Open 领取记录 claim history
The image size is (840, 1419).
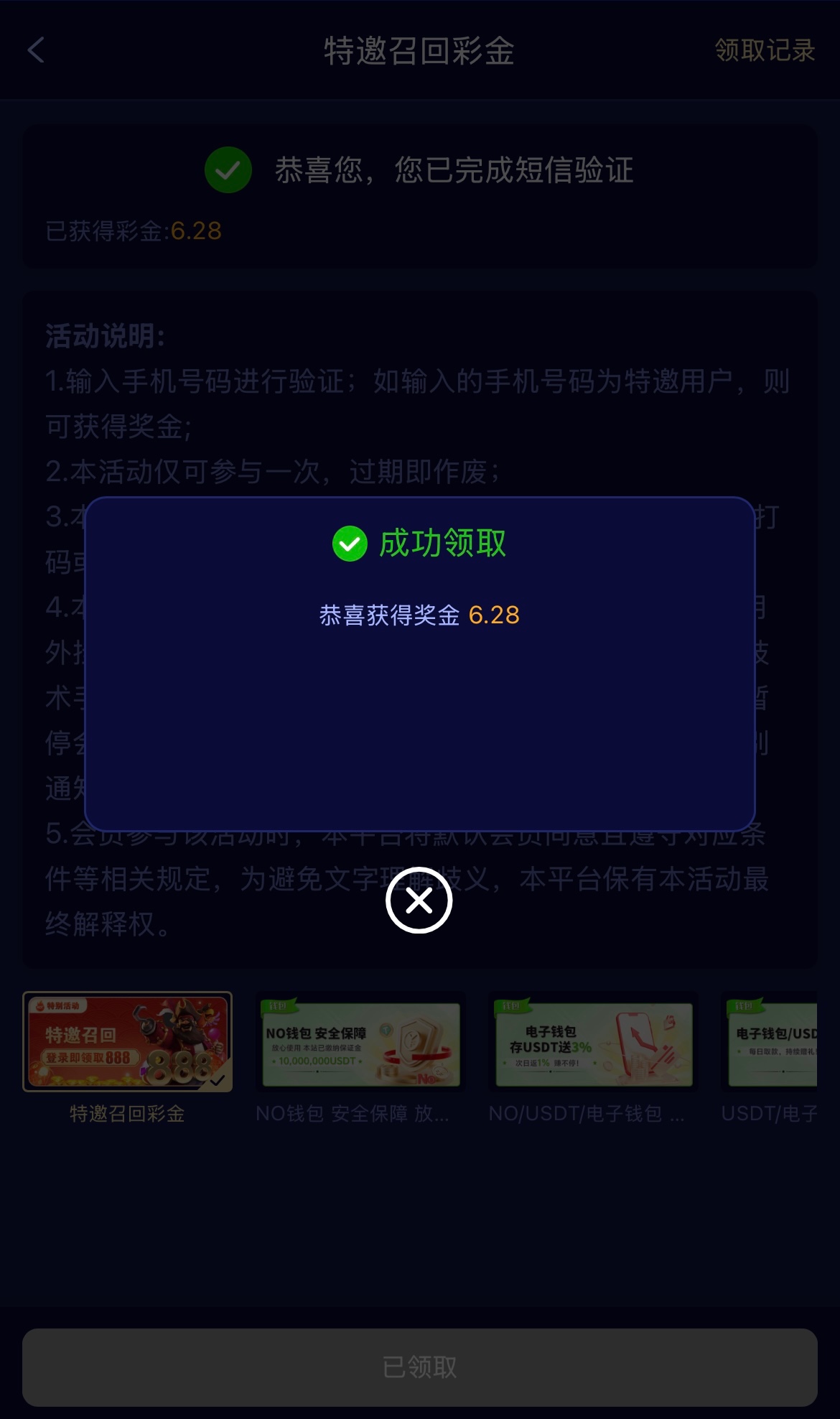click(765, 50)
